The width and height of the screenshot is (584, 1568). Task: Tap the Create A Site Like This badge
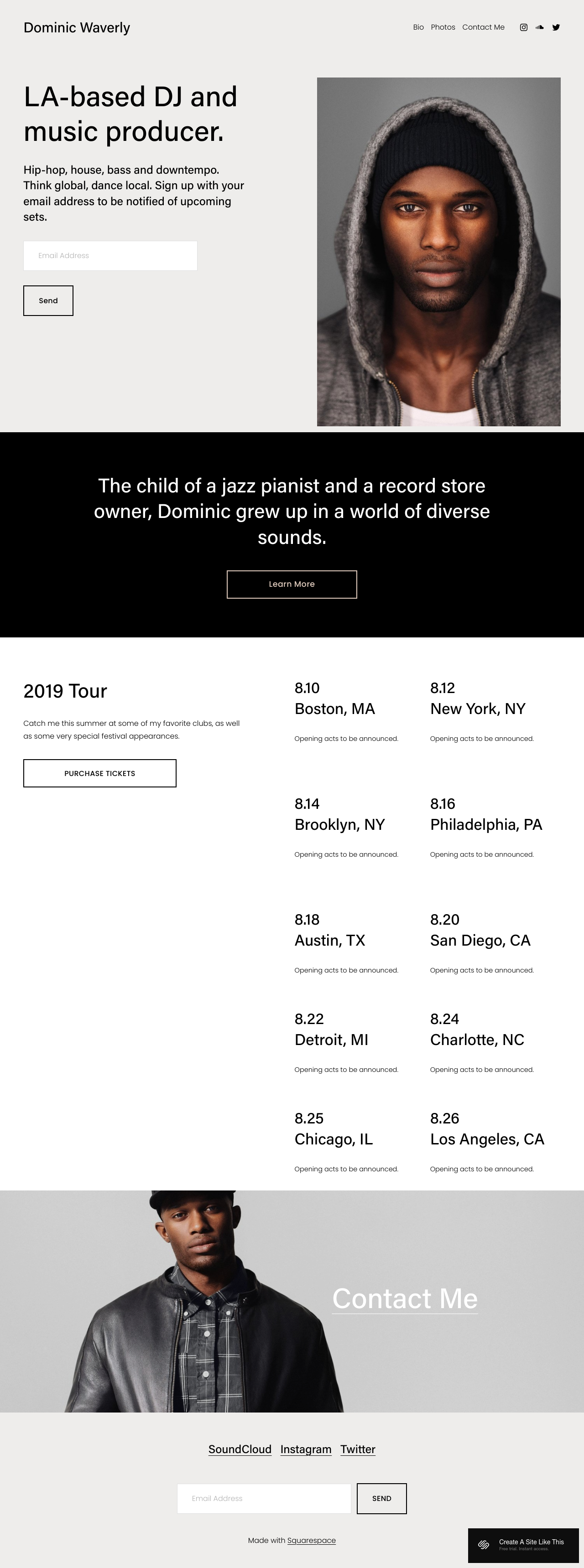[523, 1545]
